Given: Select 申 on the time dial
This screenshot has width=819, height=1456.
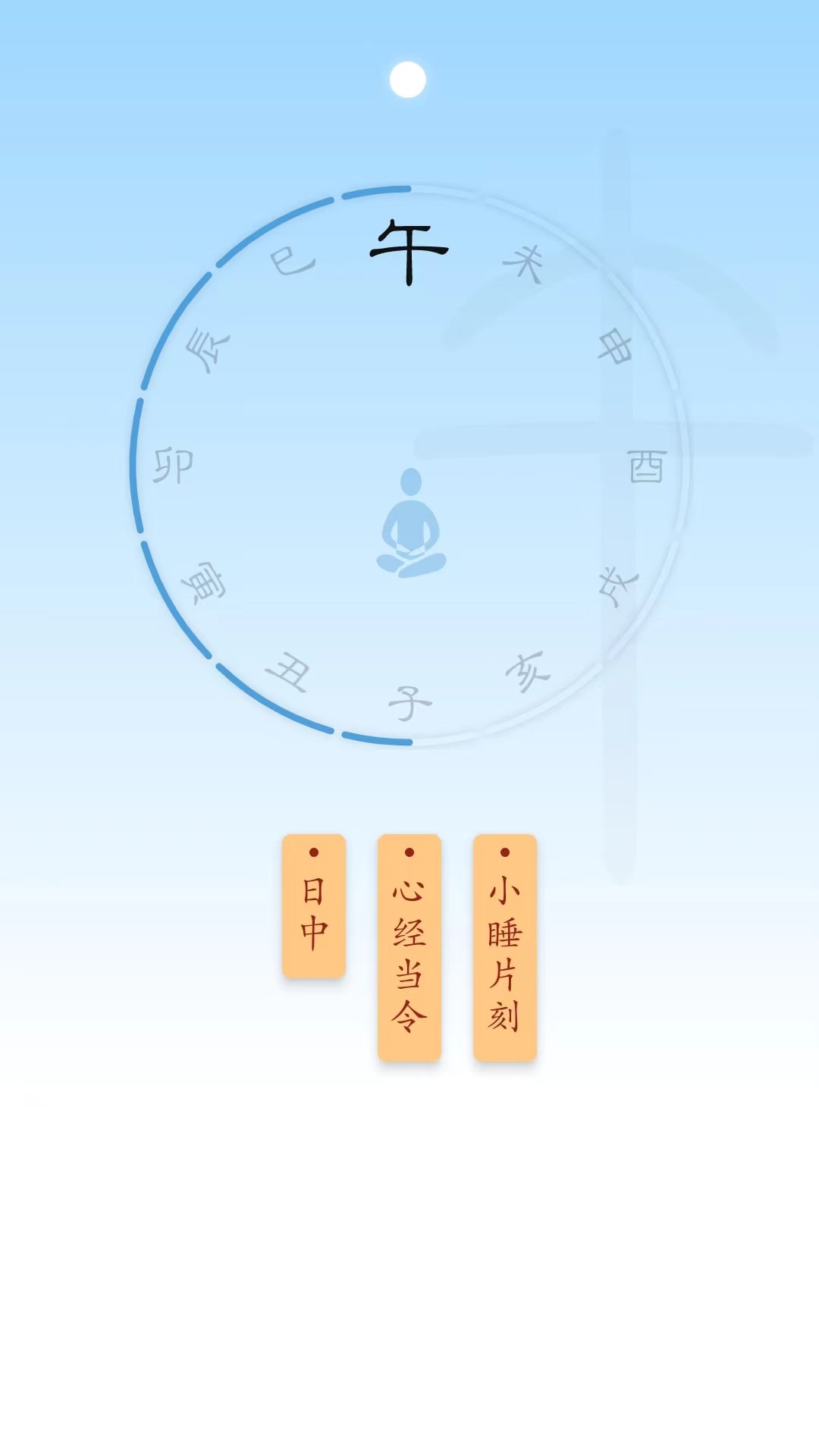Looking at the screenshot, I should 615,347.
